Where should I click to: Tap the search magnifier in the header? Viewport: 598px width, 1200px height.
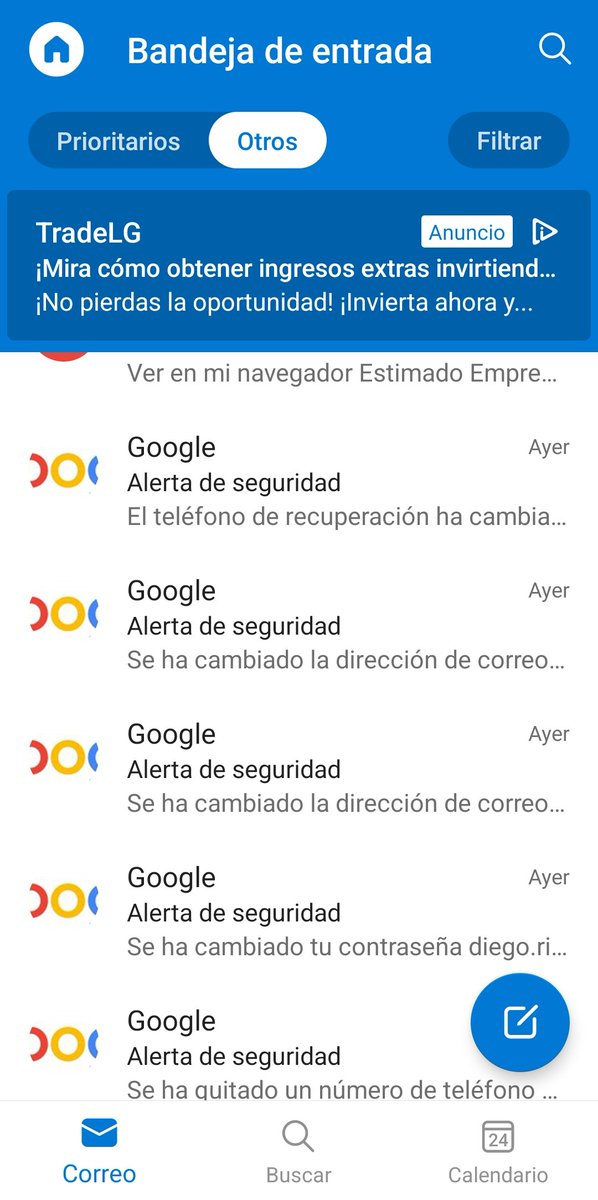(x=554, y=49)
